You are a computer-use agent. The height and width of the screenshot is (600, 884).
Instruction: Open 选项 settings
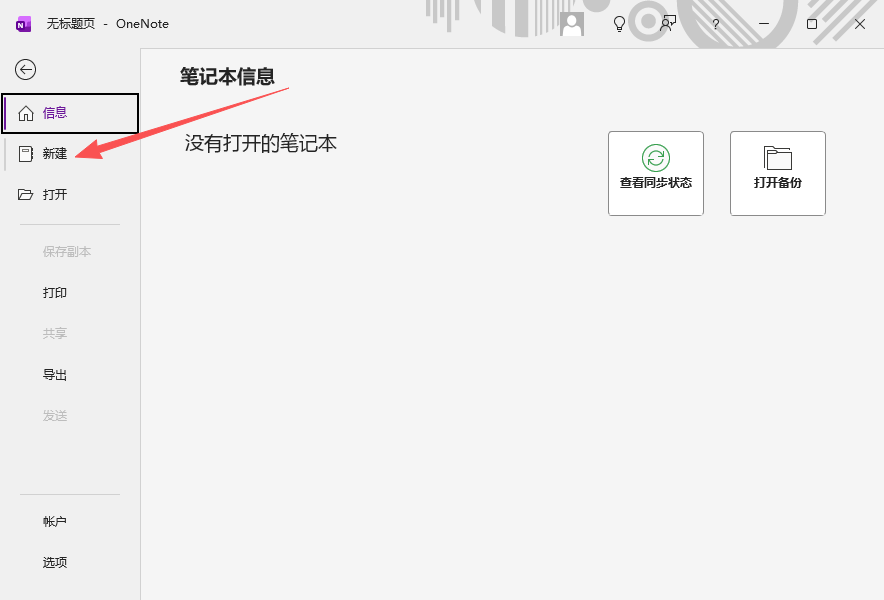coord(55,563)
